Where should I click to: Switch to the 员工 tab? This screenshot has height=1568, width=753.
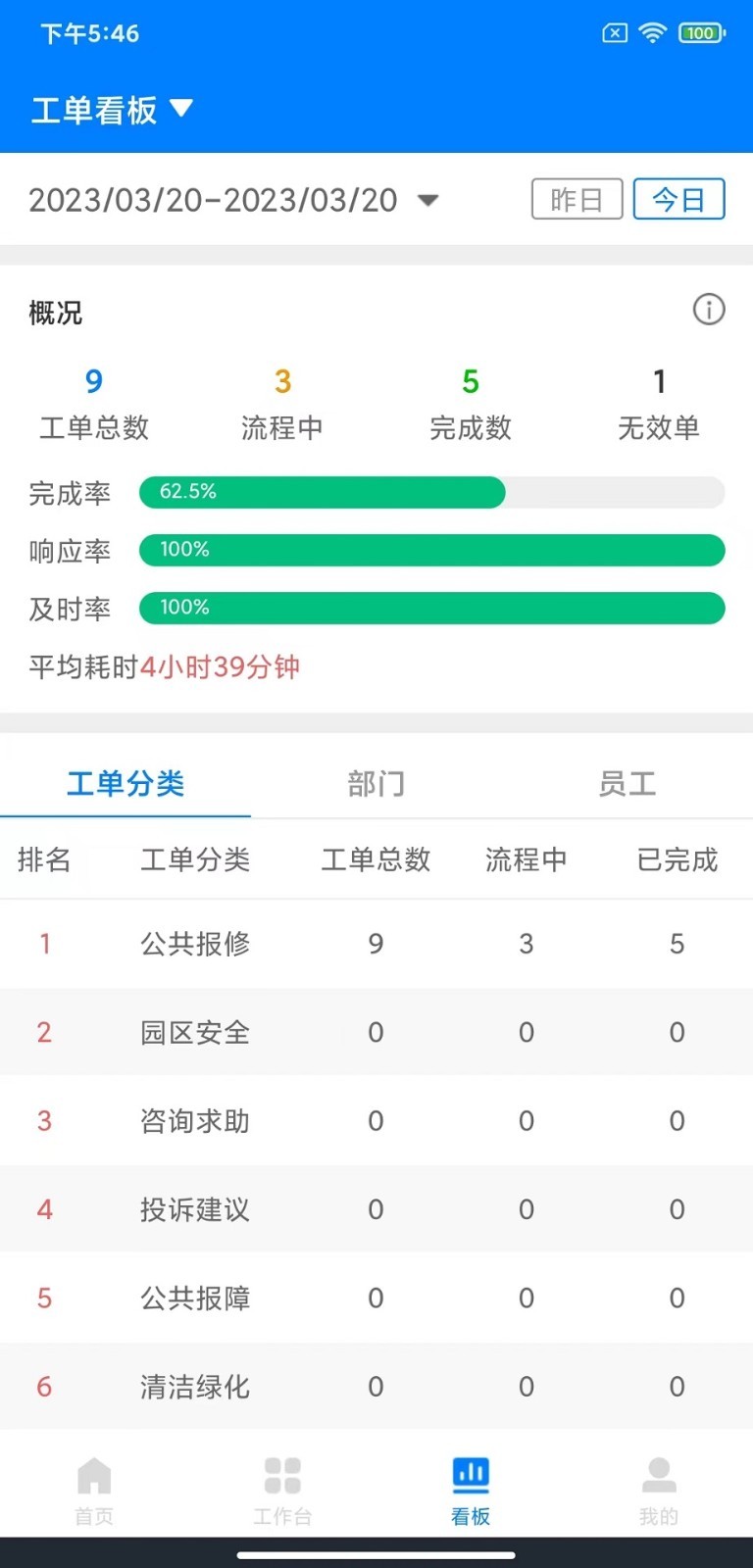click(627, 784)
